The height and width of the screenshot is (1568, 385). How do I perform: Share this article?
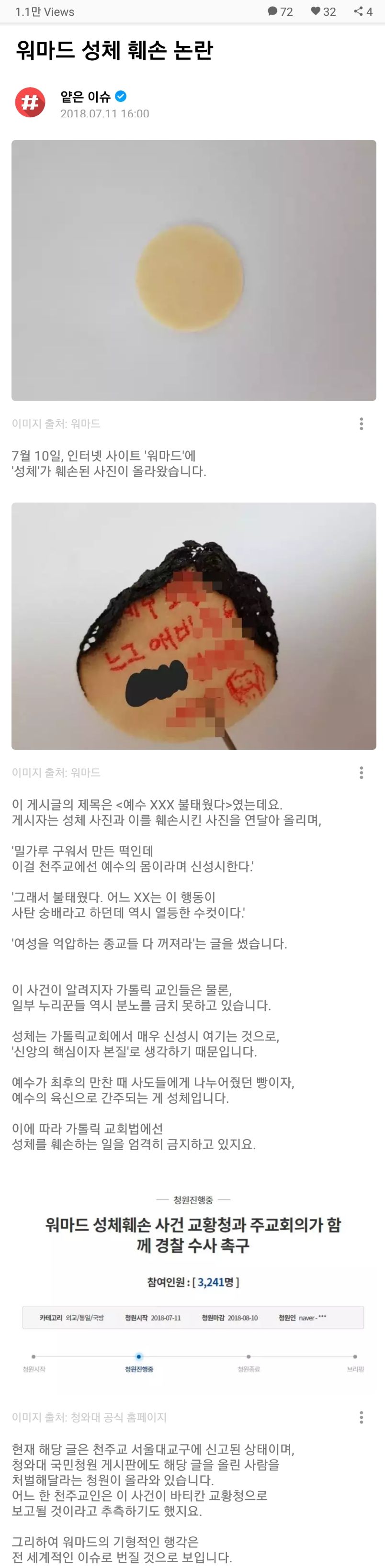(x=363, y=11)
